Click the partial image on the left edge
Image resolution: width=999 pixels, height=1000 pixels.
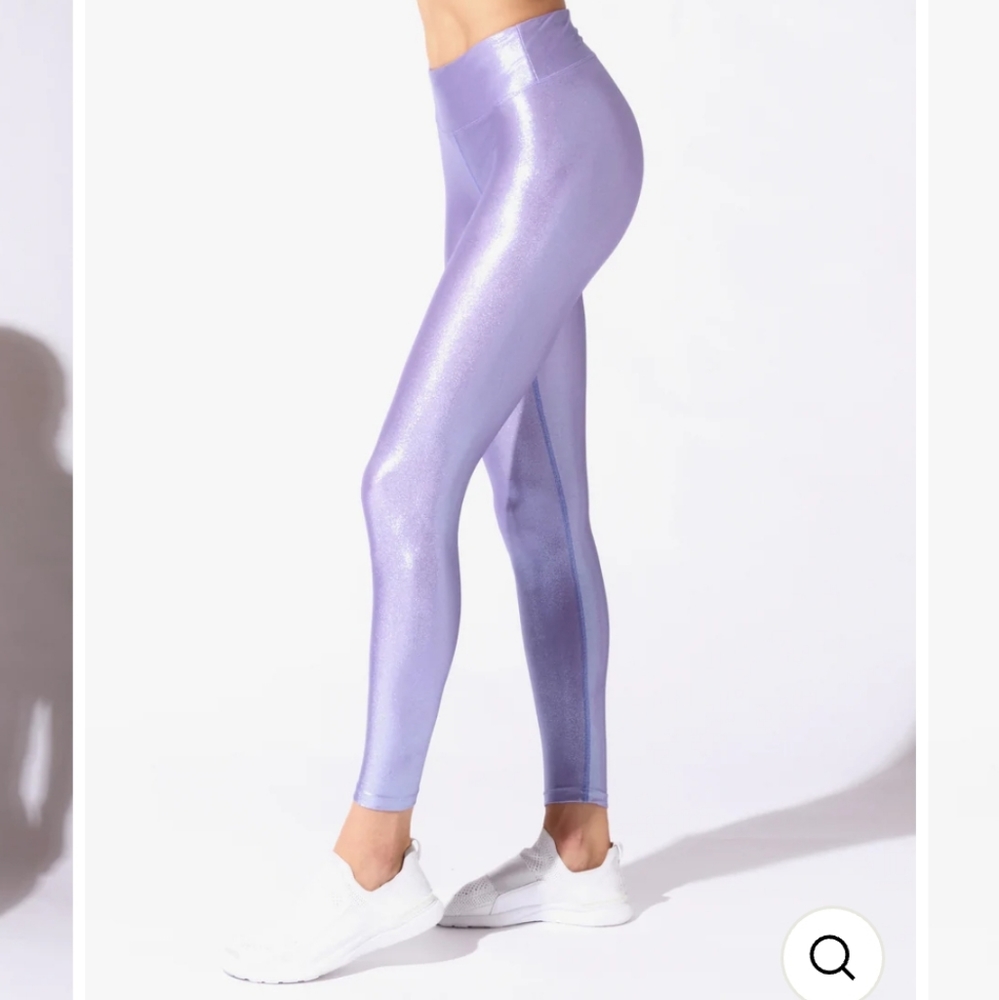coord(35,500)
